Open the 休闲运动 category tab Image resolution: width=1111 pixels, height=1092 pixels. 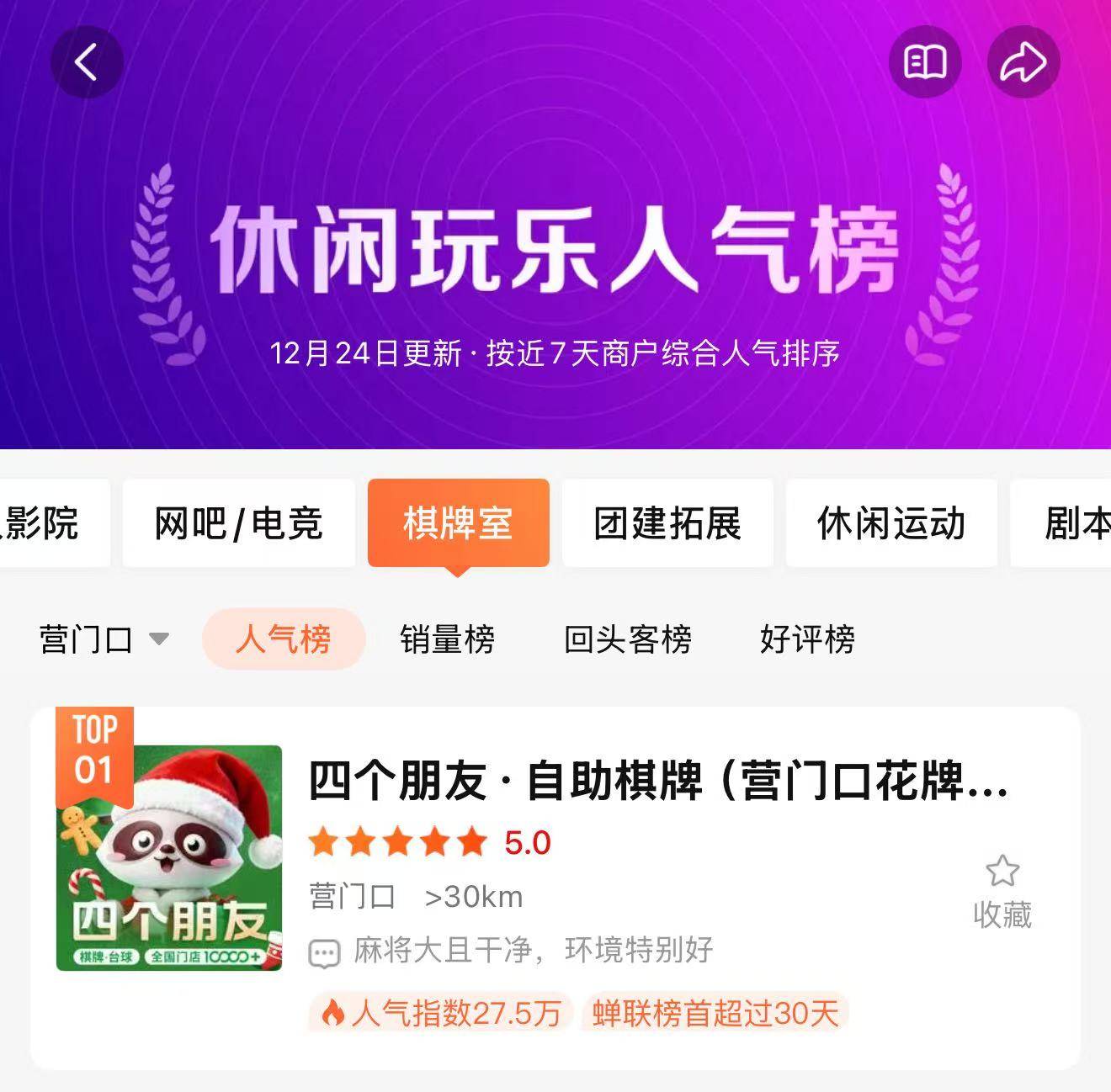click(890, 523)
